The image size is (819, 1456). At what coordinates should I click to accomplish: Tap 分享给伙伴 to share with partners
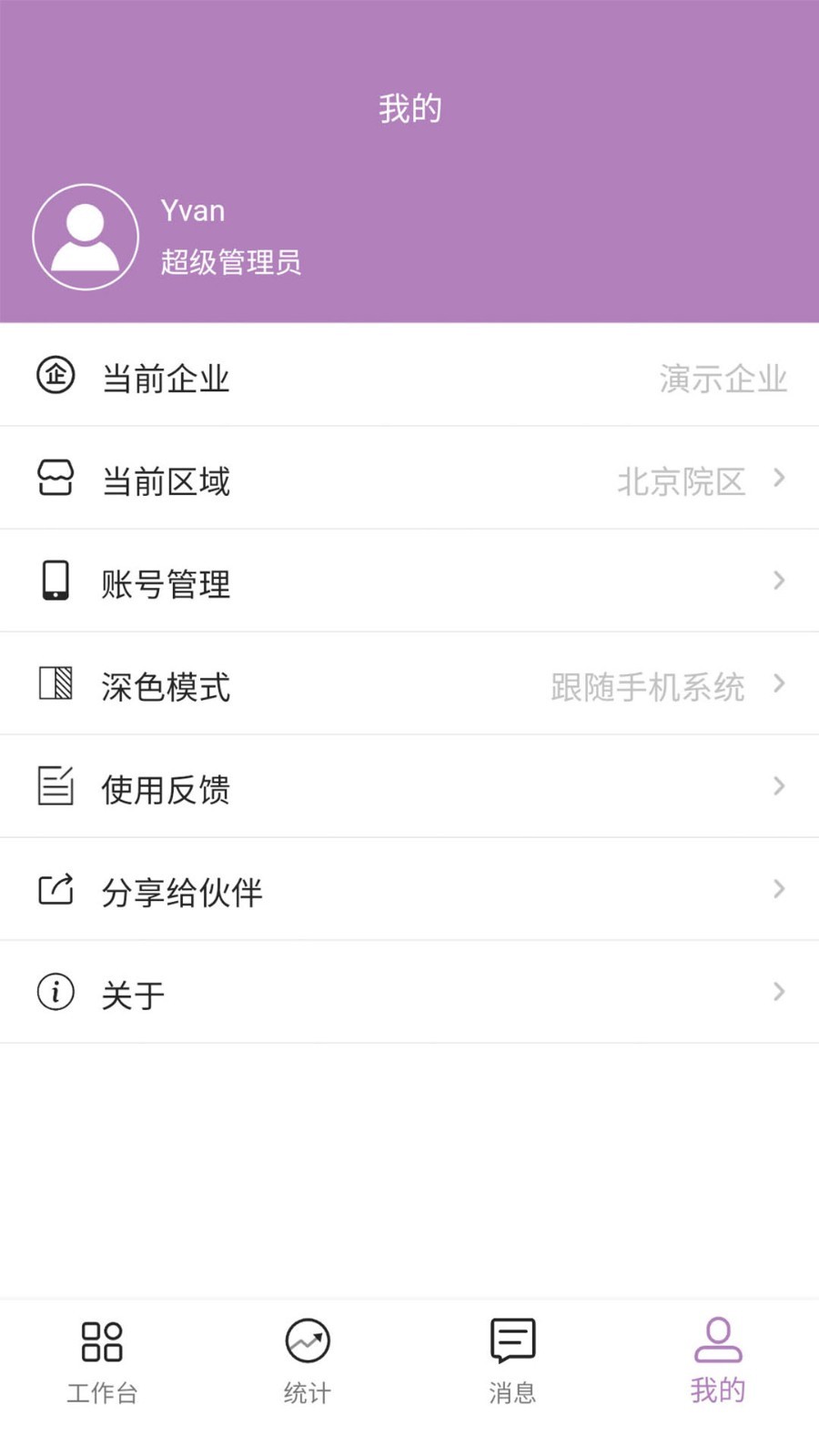pyautogui.click(x=409, y=890)
